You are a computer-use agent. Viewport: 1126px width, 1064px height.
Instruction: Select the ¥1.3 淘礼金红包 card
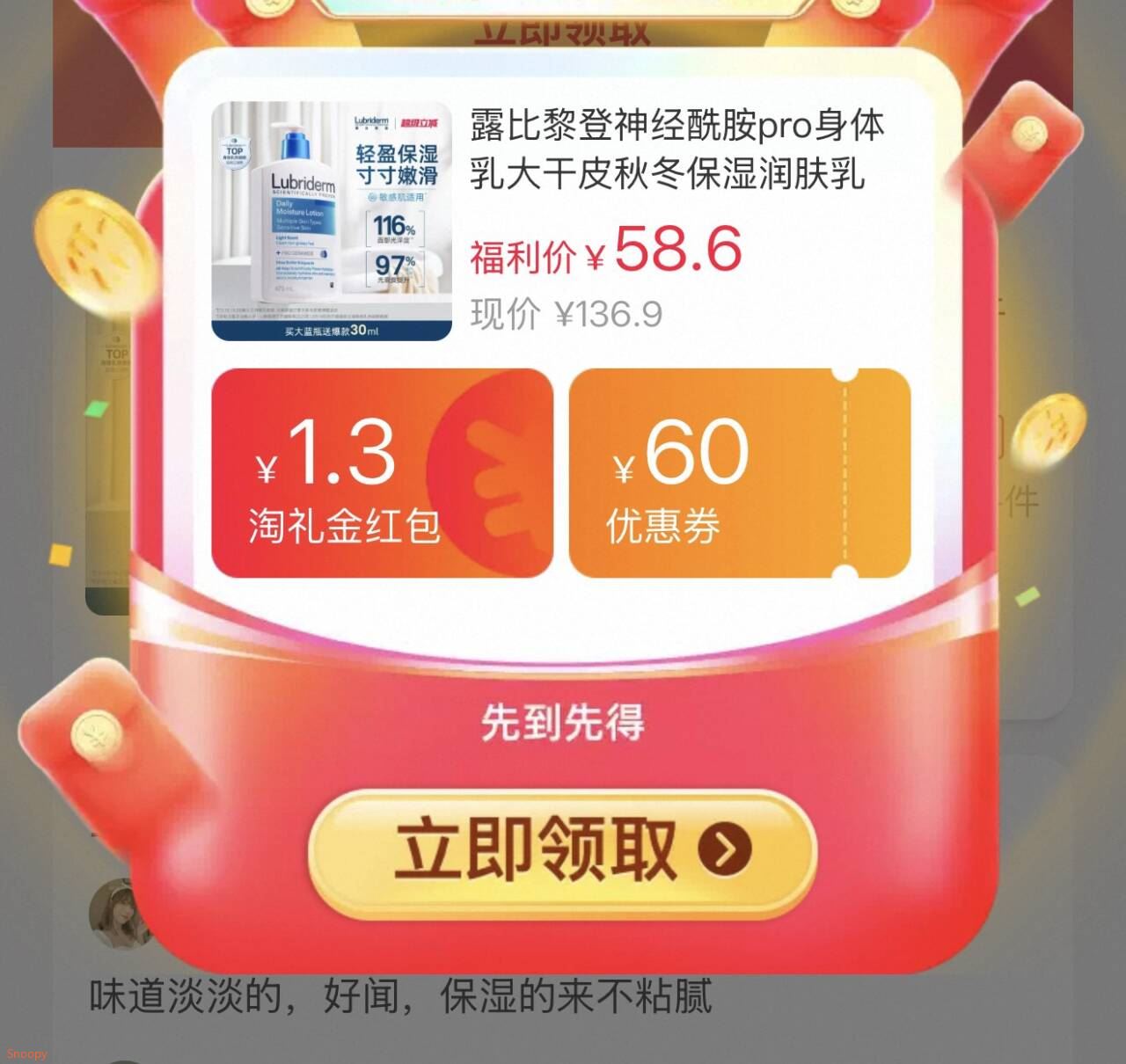tap(382, 474)
